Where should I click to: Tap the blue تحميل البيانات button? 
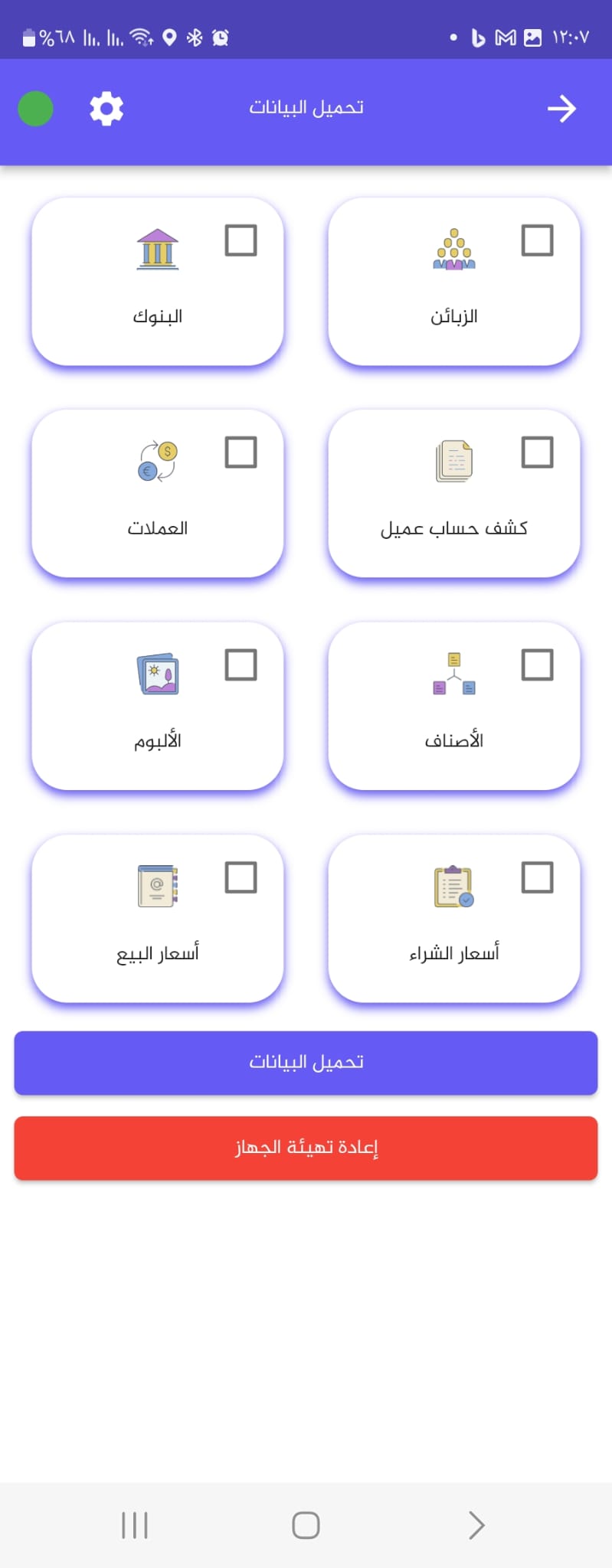(306, 1063)
